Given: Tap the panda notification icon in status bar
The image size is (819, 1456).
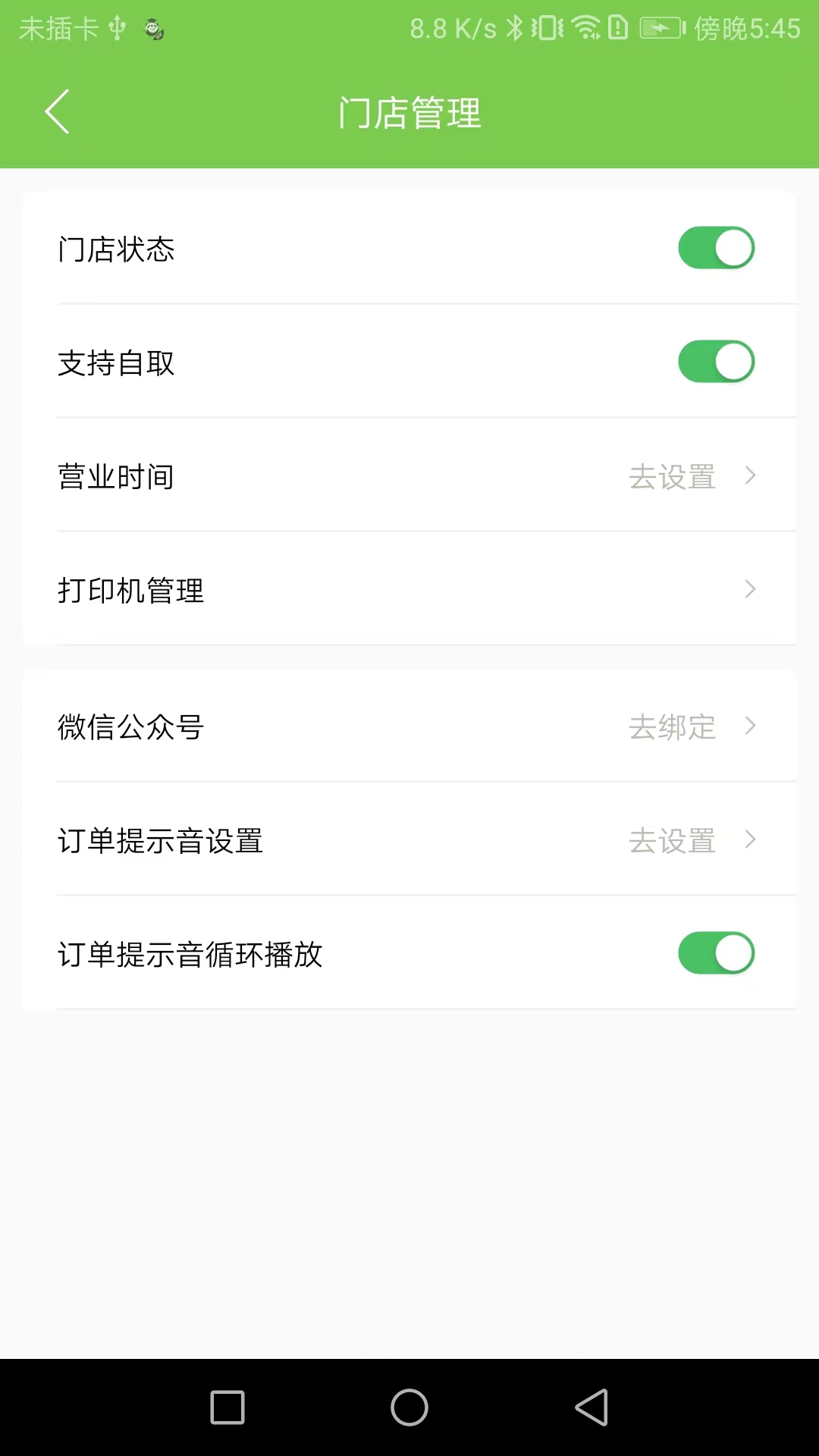Looking at the screenshot, I should click(152, 29).
